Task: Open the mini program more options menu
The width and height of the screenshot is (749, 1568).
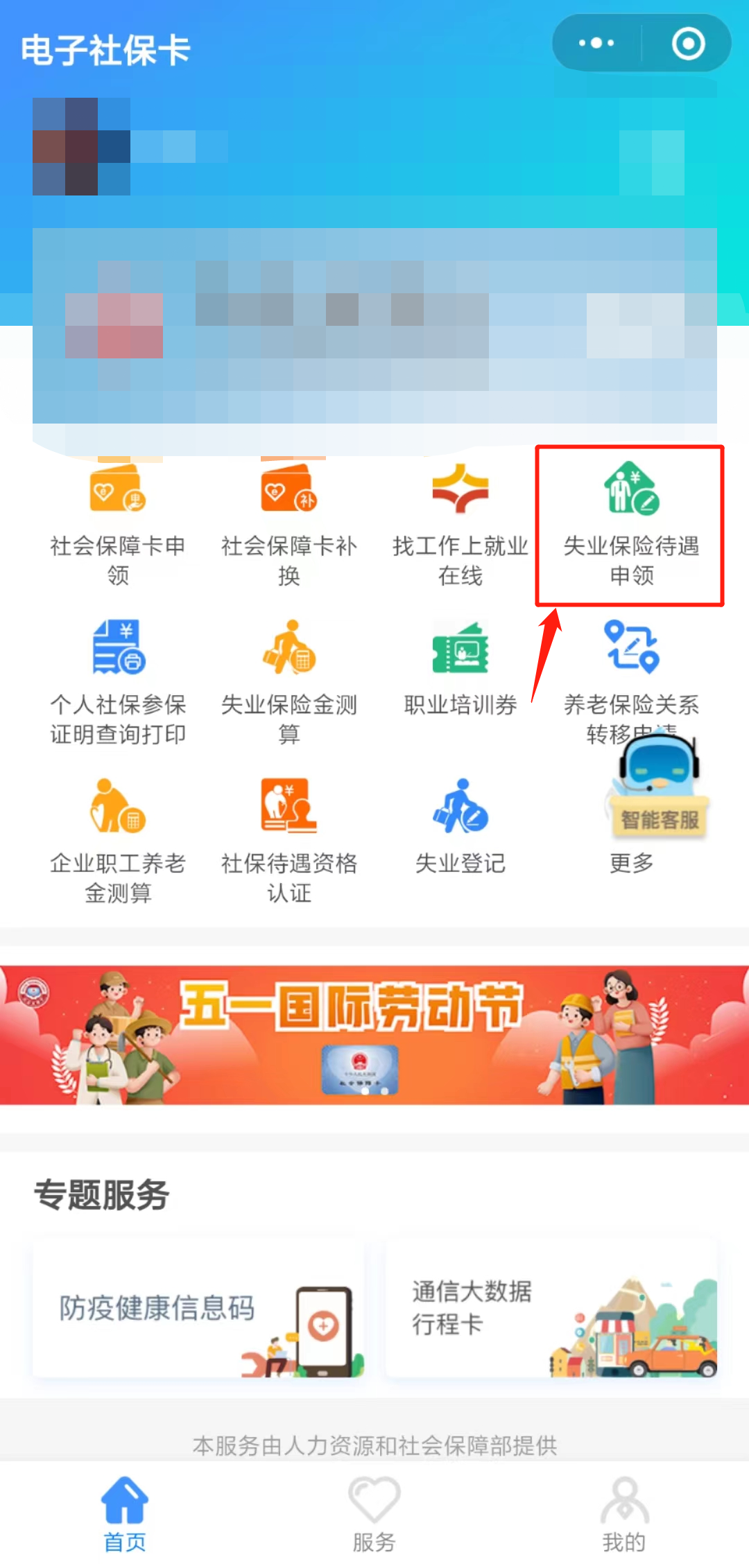Action: tap(596, 43)
